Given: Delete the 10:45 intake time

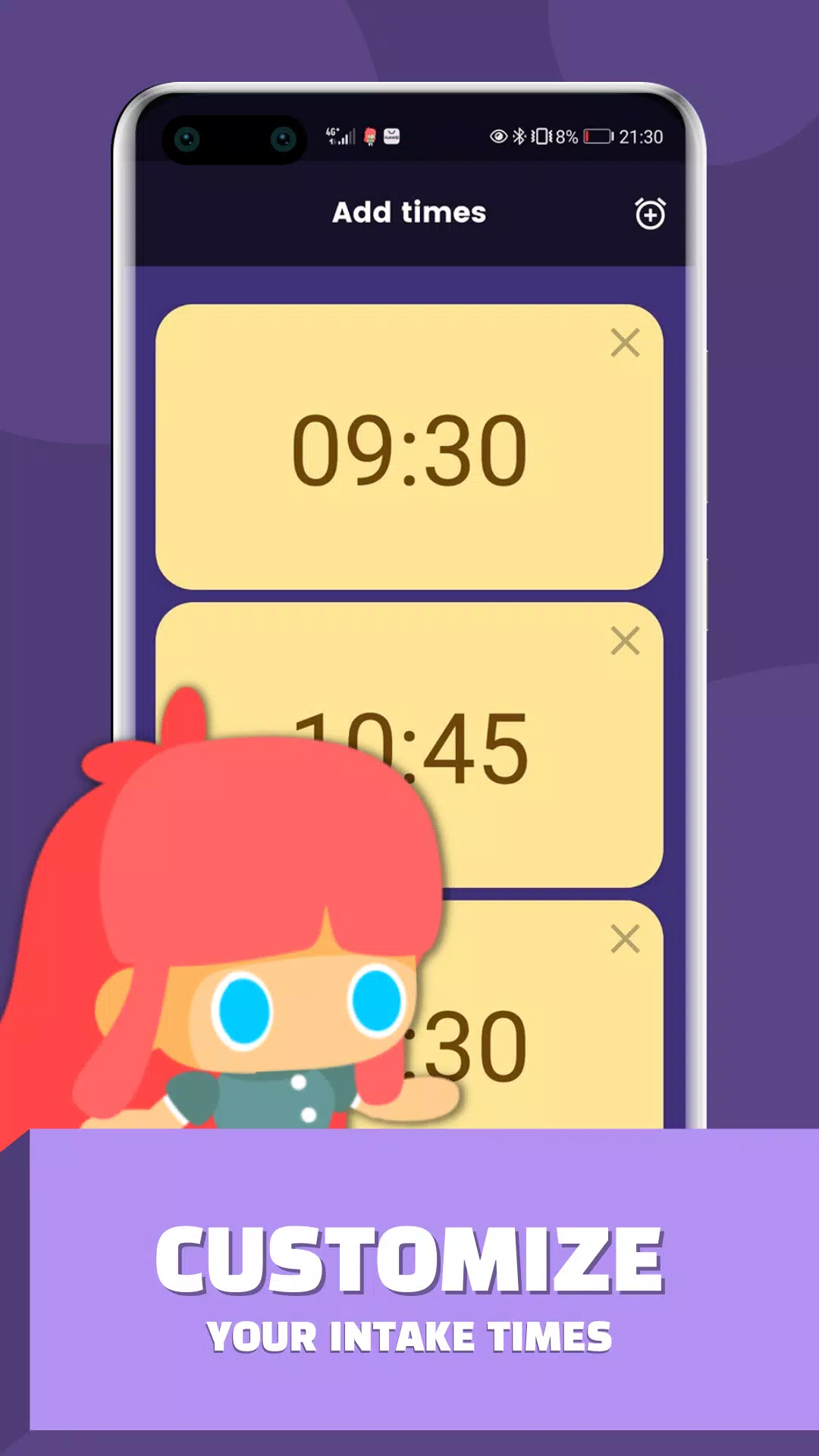Looking at the screenshot, I should pyautogui.click(x=626, y=641).
